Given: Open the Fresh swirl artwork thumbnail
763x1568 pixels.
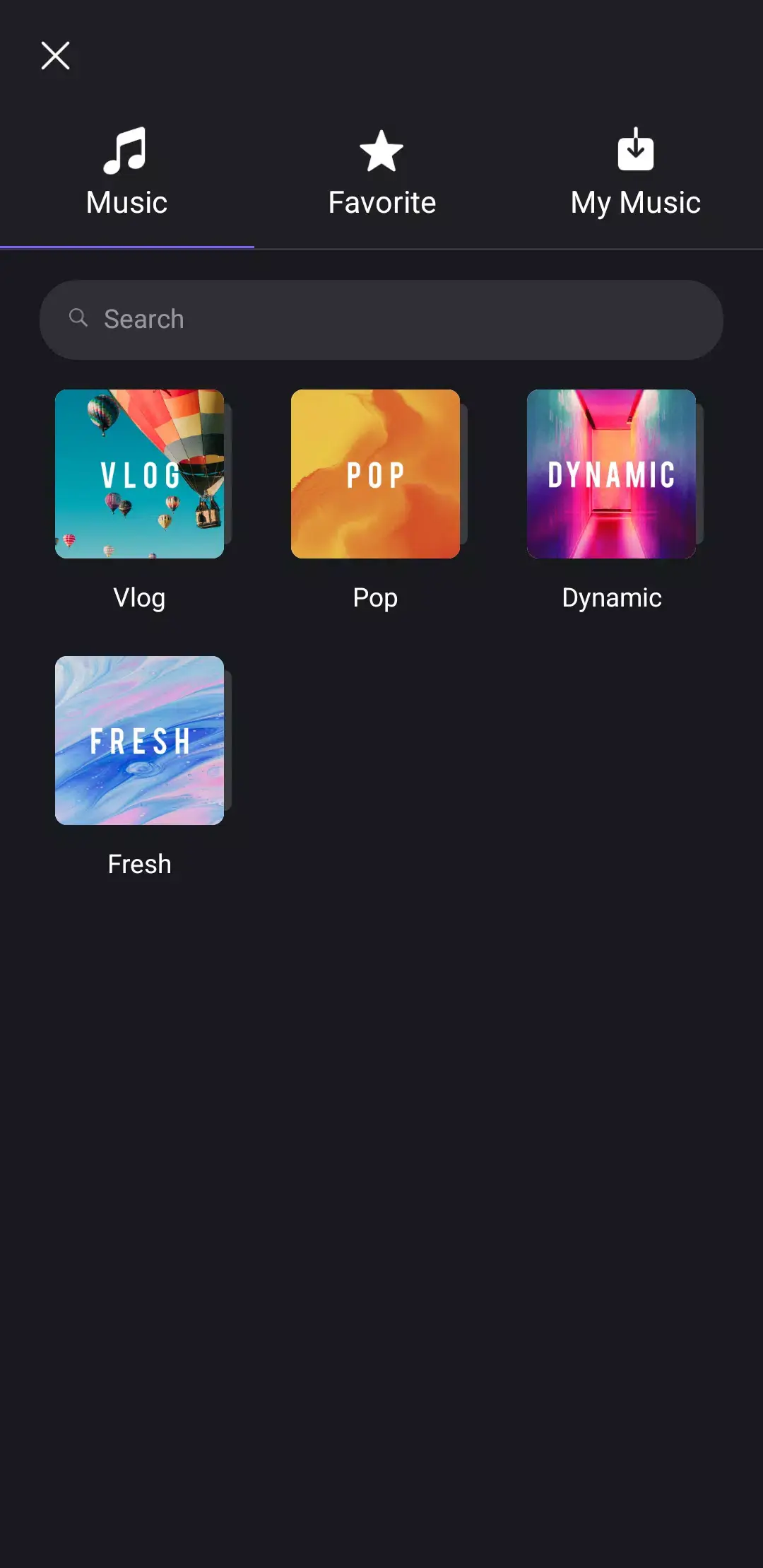Looking at the screenshot, I should coord(139,740).
